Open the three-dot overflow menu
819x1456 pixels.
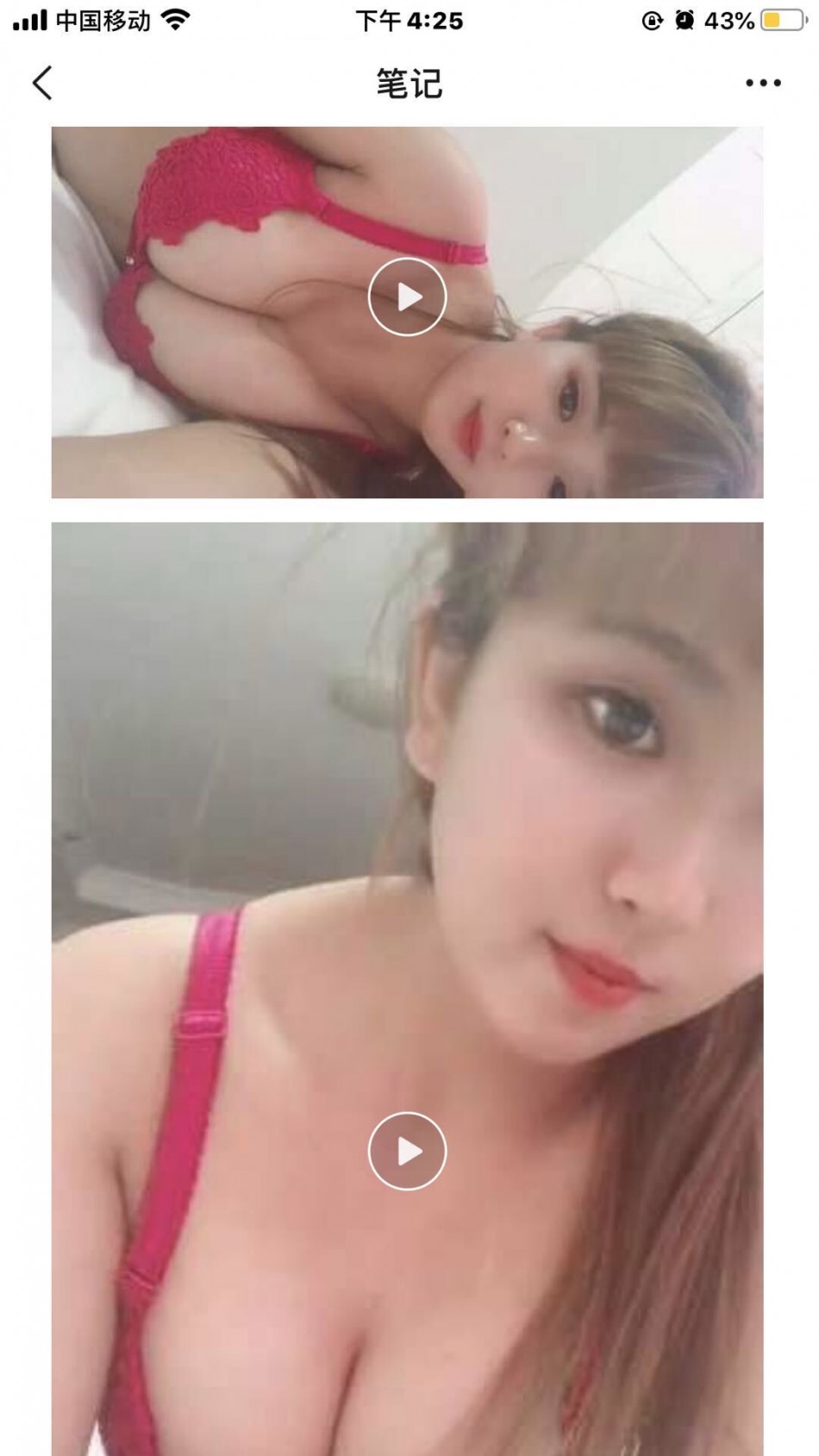(763, 84)
